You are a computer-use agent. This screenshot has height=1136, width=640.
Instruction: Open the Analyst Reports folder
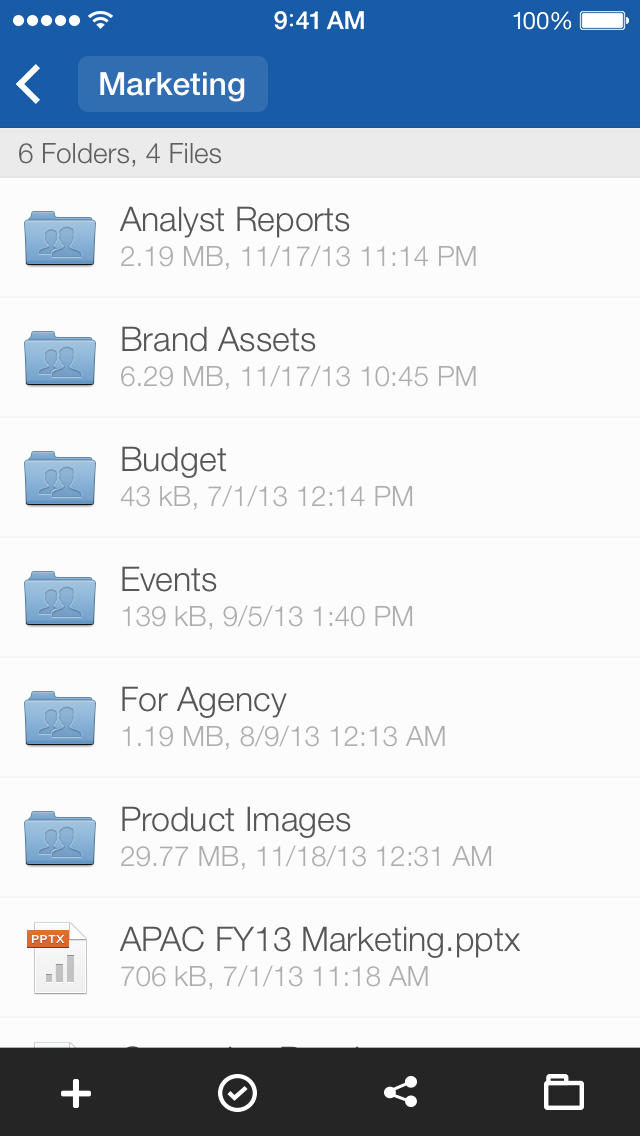click(320, 238)
